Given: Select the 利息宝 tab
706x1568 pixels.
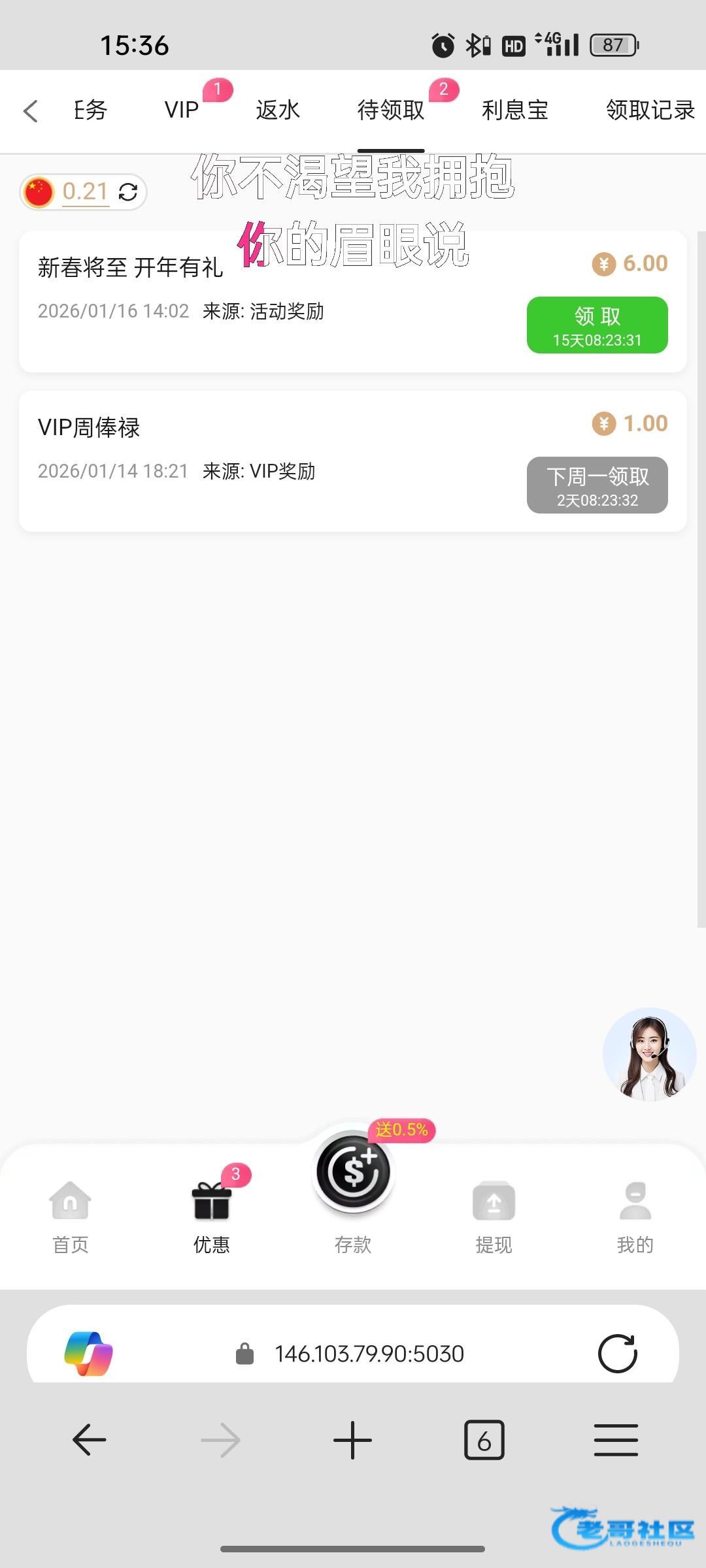Looking at the screenshot, I should coord(514,110).
